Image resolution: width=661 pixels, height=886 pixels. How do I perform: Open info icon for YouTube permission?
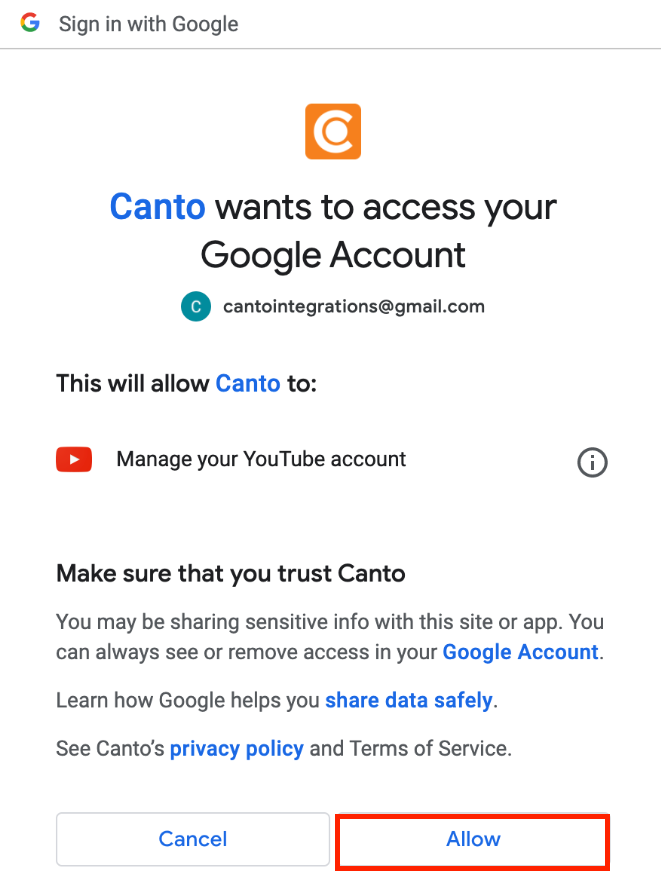(x=593, y=462)
